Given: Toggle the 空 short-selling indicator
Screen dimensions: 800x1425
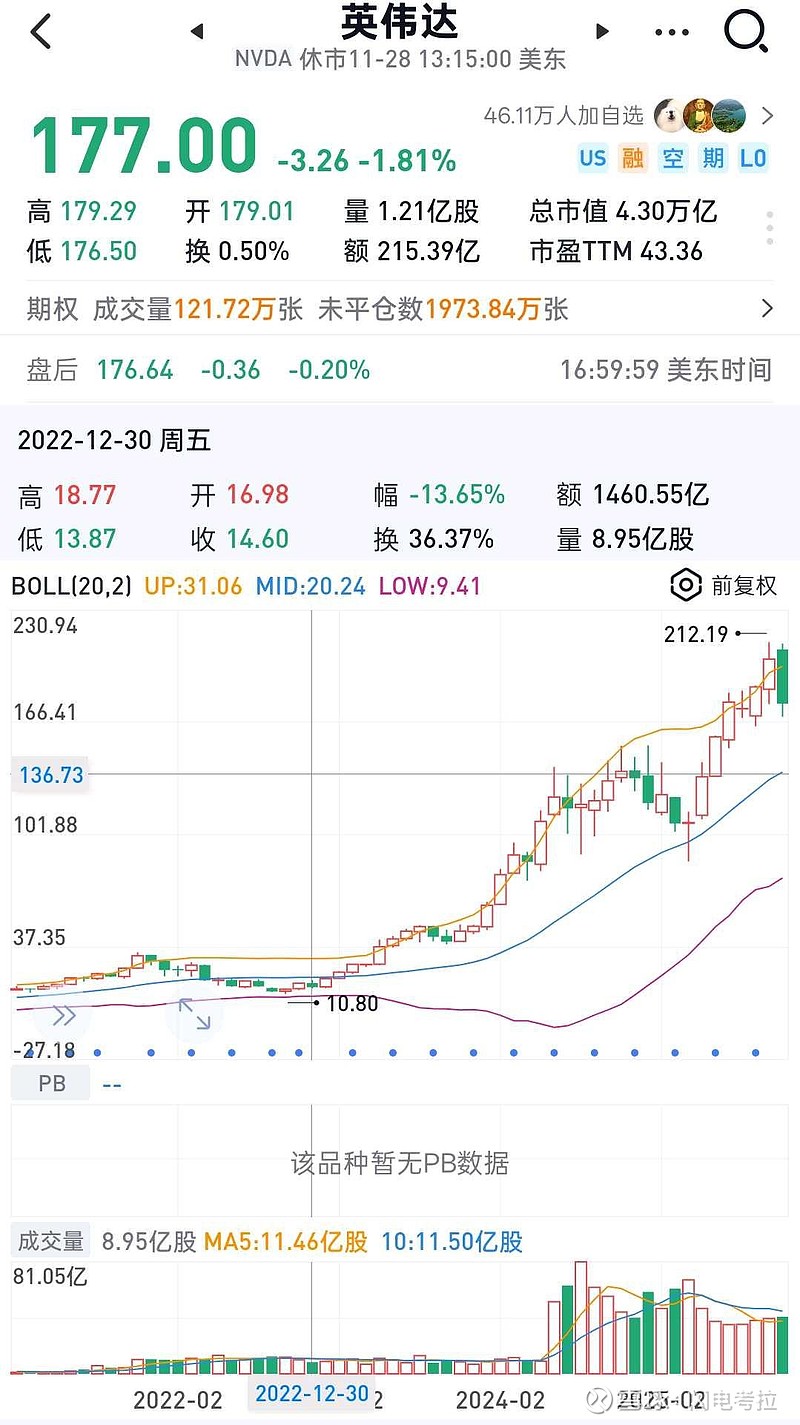Looking at the screenshot, I should coord(672,158).
